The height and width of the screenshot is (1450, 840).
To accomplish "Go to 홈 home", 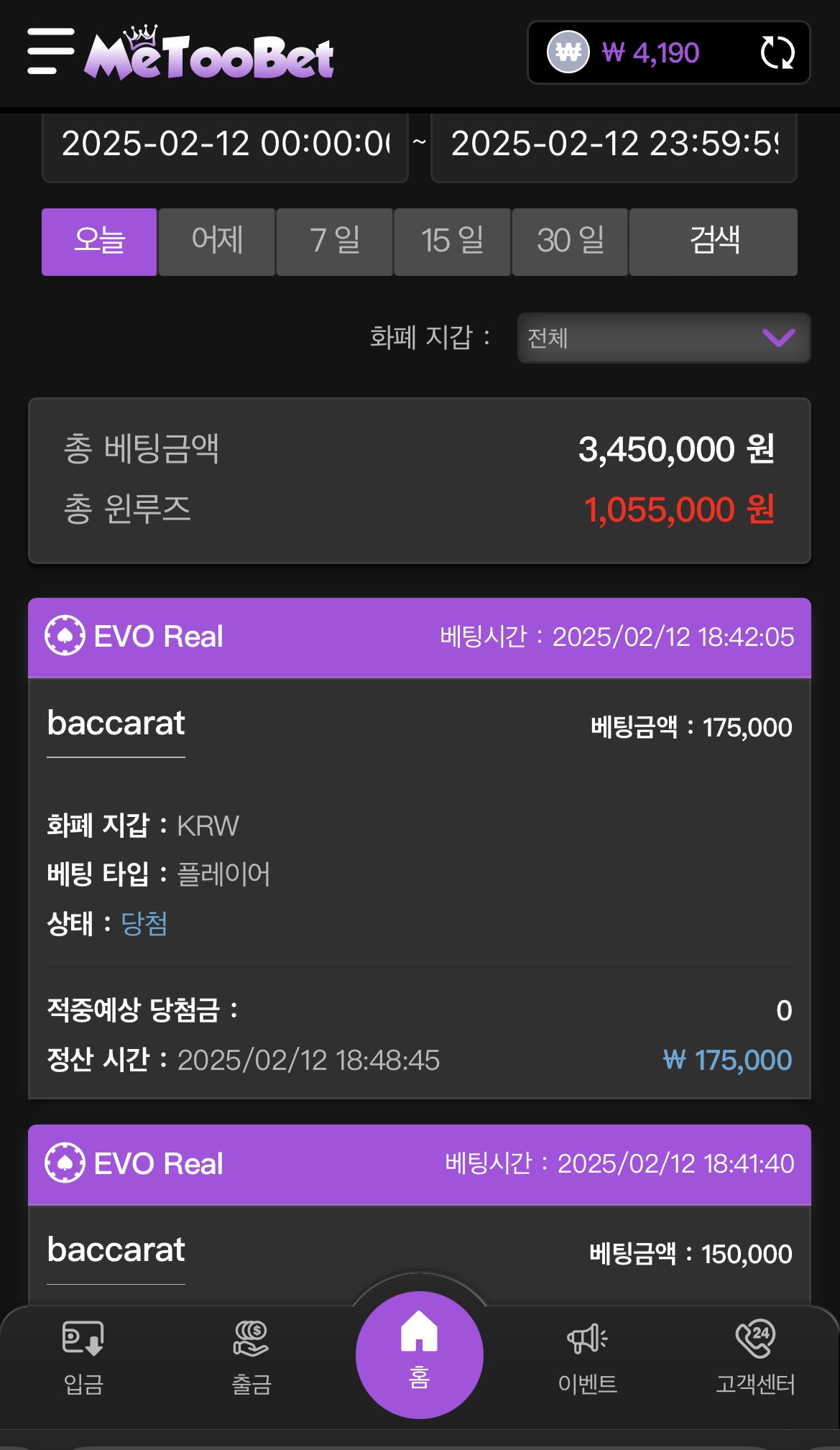I will coord(420,1355).
